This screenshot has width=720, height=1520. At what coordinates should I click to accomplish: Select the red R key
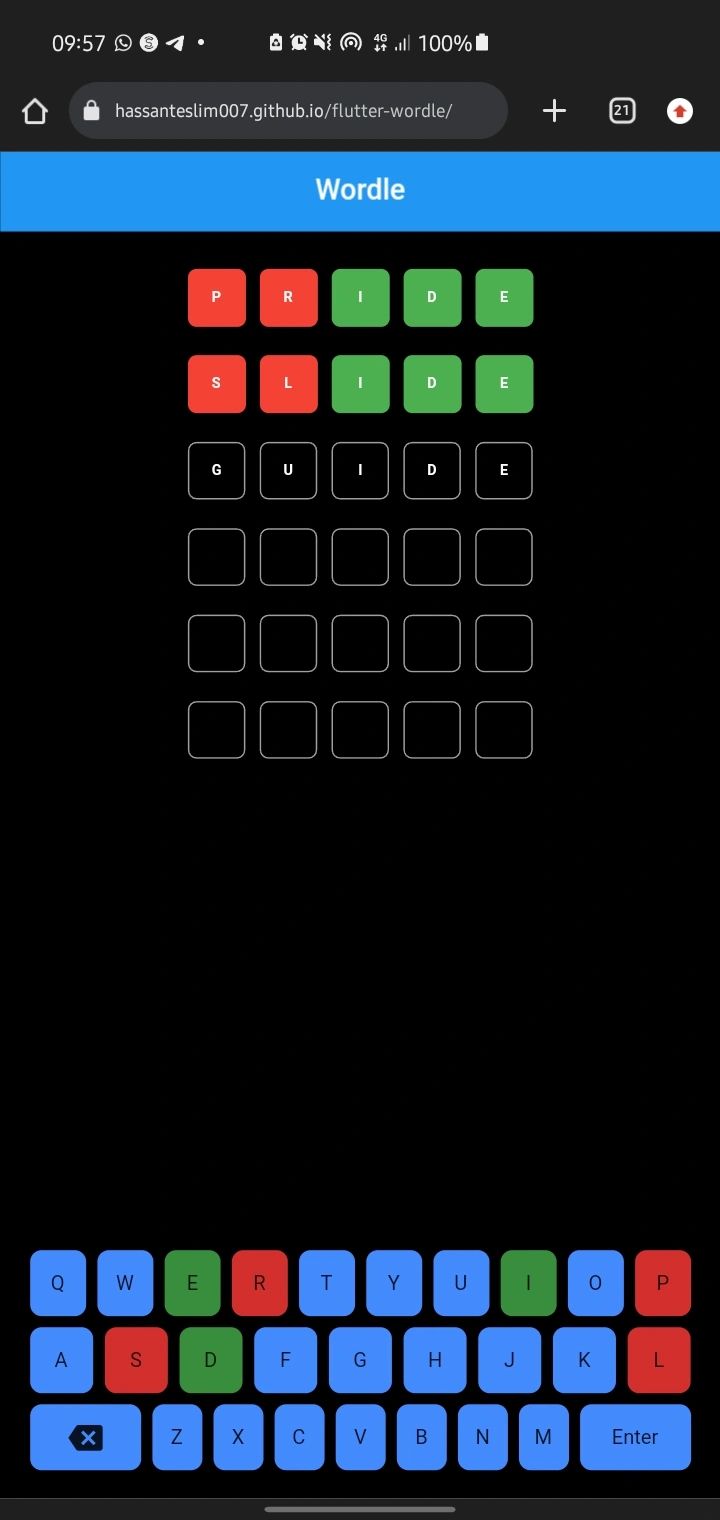(x=259, y=1283)
